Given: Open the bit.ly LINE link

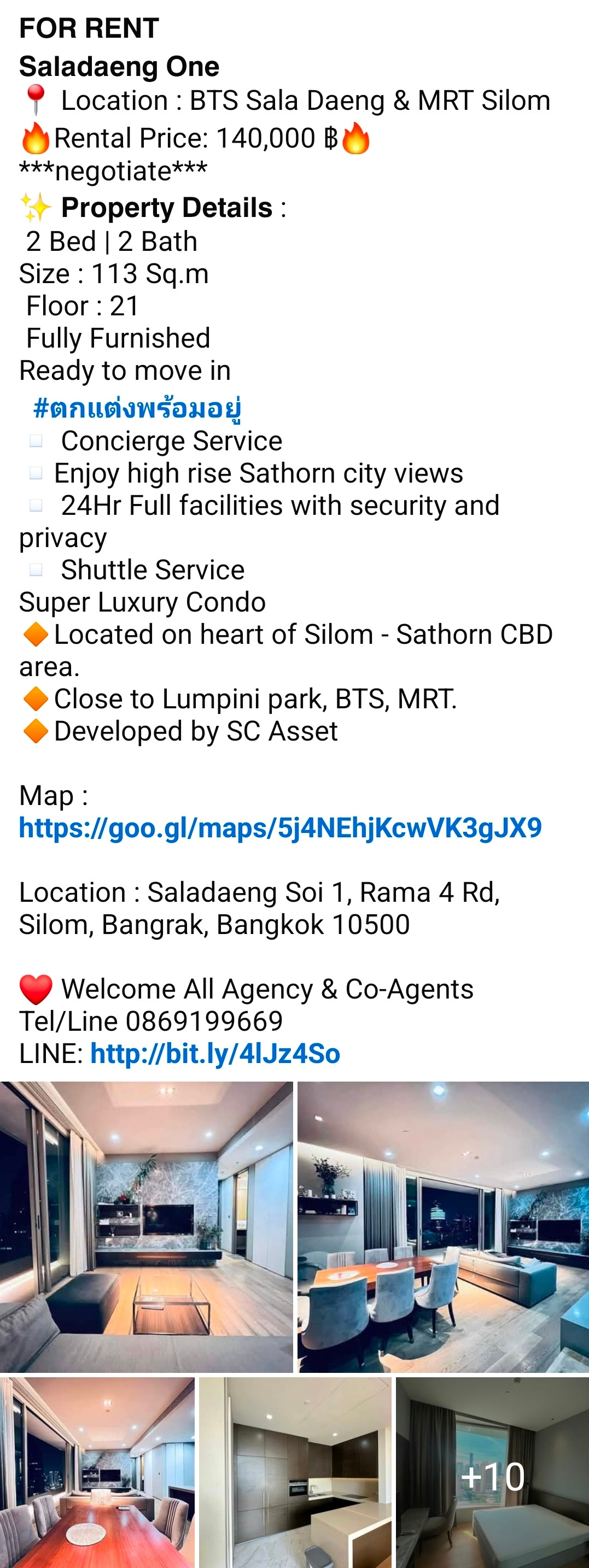Looking at the screenshot, I should pyautogui.click(x=215, y=1054).
